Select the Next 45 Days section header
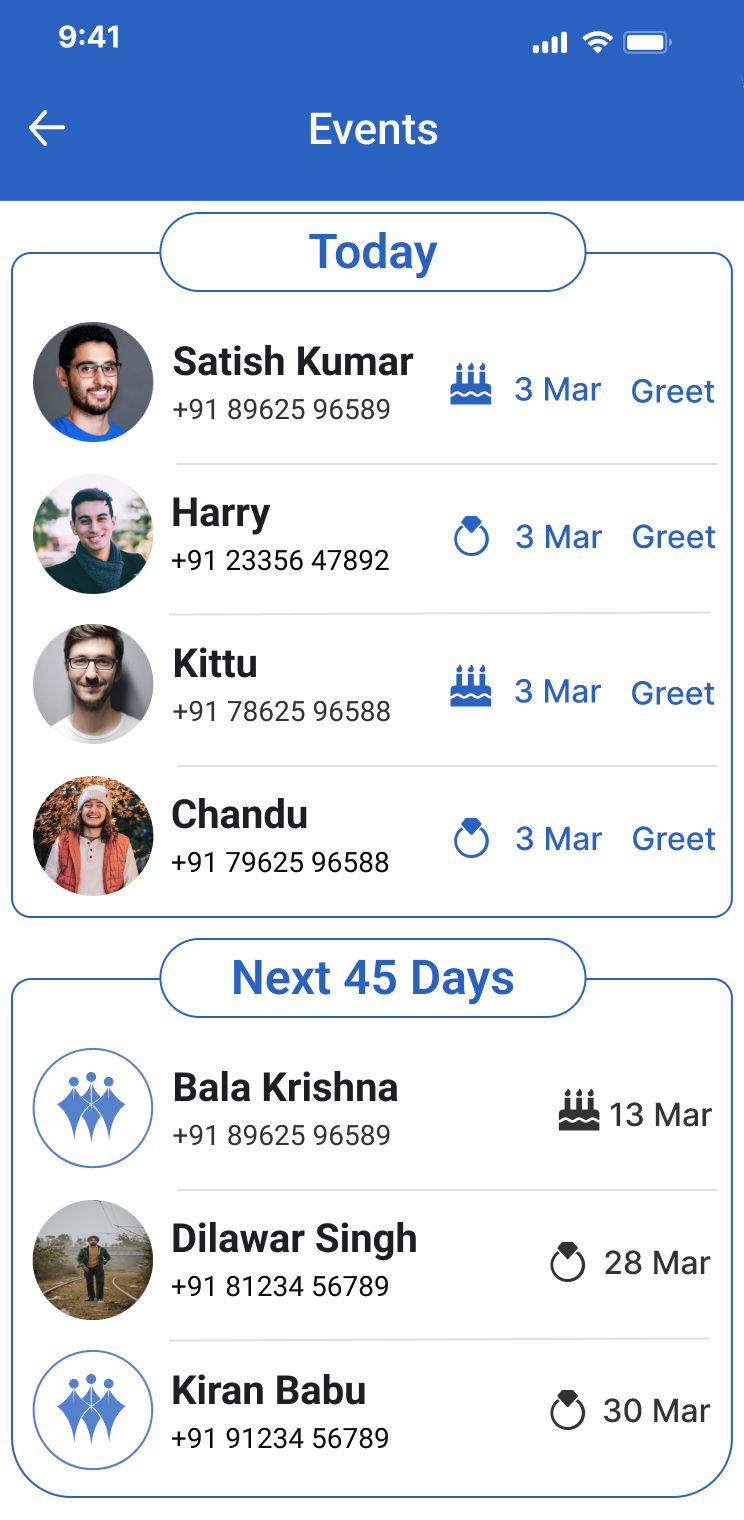The height and width of the screenshot is (1520, 744). point(372,978)
